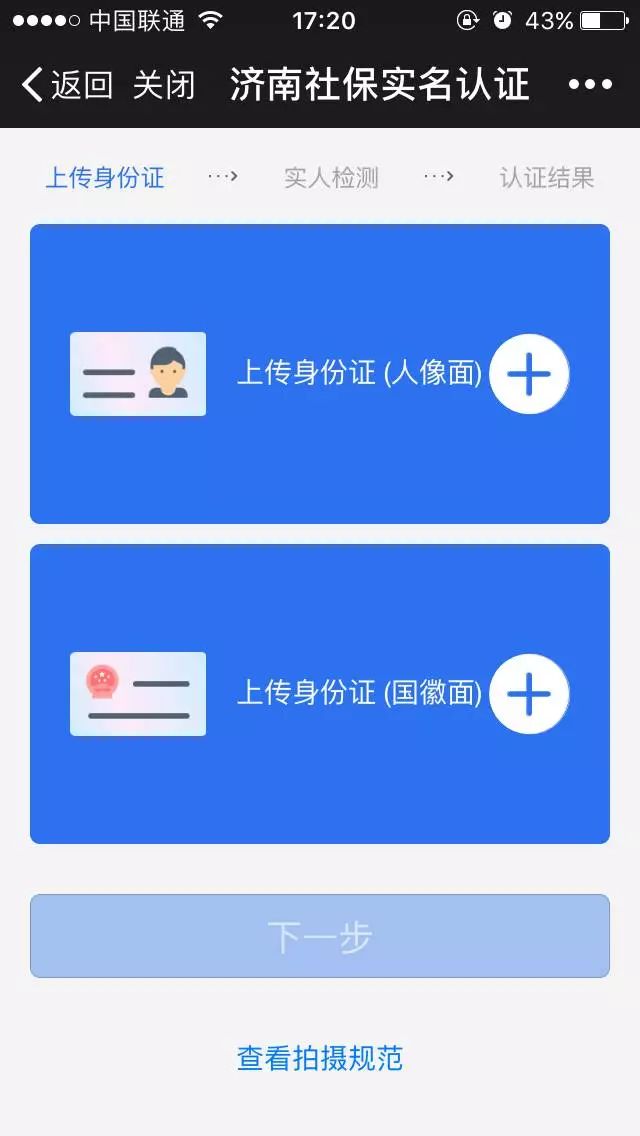The height and width of the screenshot is (1136, 640).
Task: Go back with 返回 arrow
Action: [66, 85]
